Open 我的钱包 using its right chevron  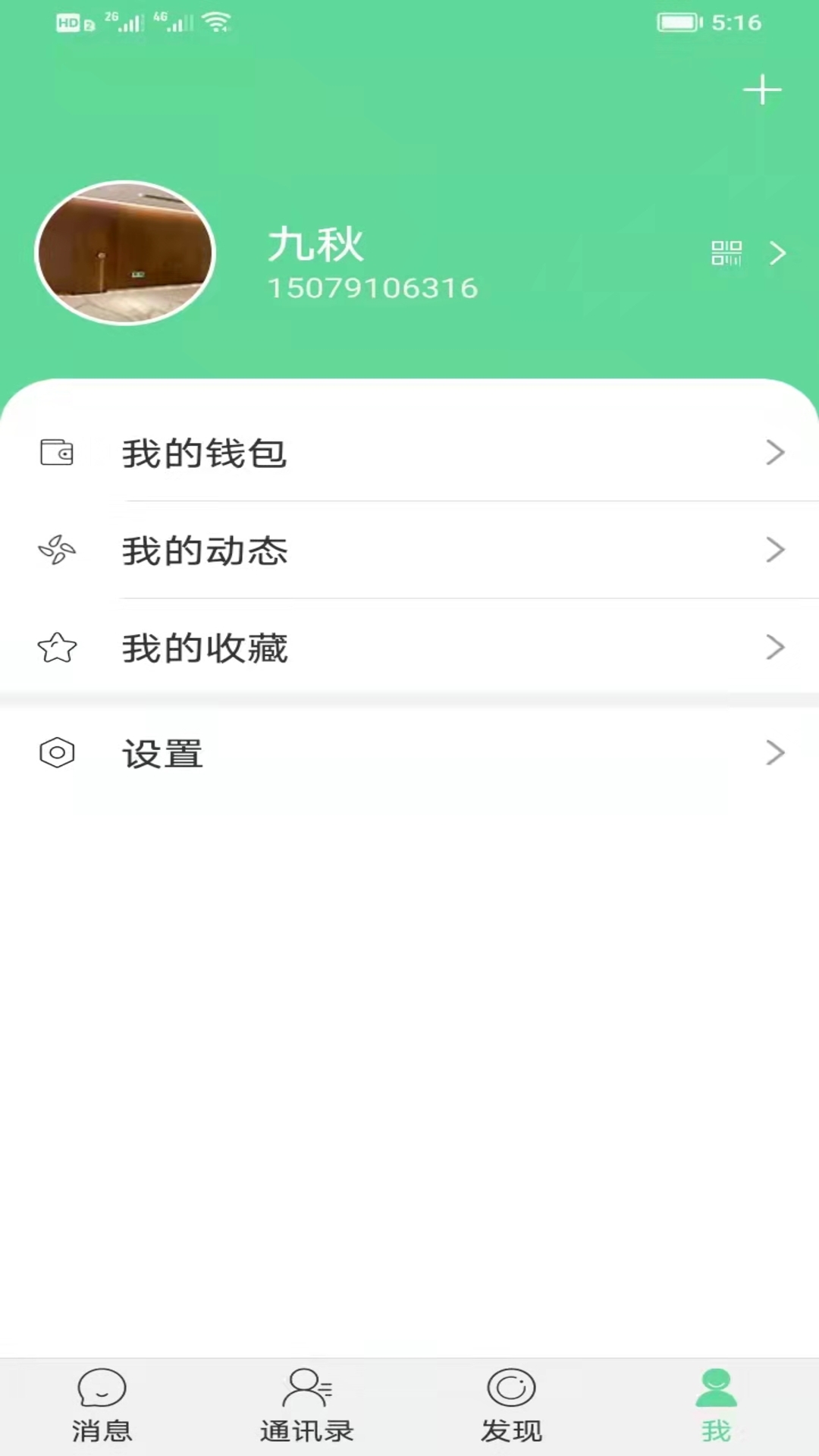click(x=775, y=453)
